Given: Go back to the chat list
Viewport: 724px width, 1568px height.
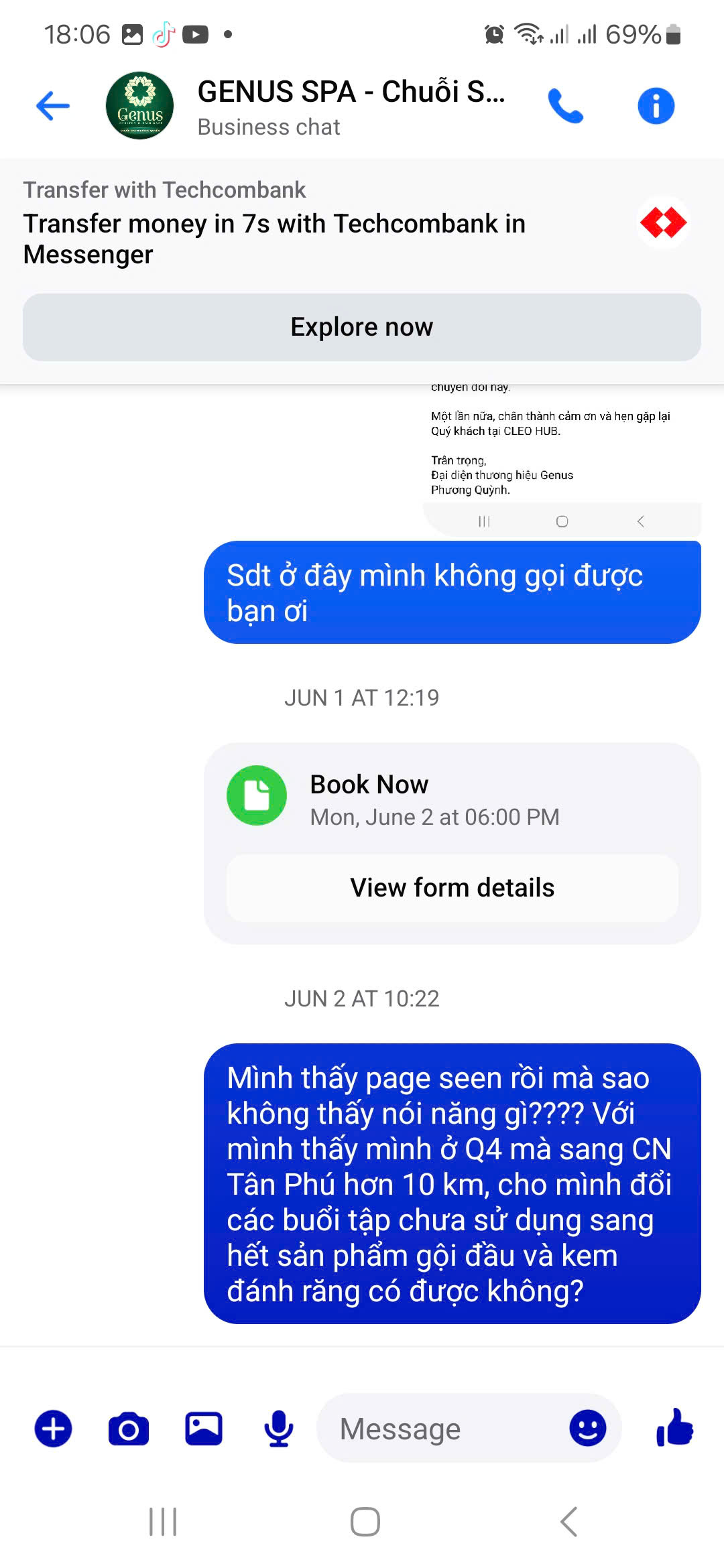Looking at the screenshot, I should click(x=53, y=106).
